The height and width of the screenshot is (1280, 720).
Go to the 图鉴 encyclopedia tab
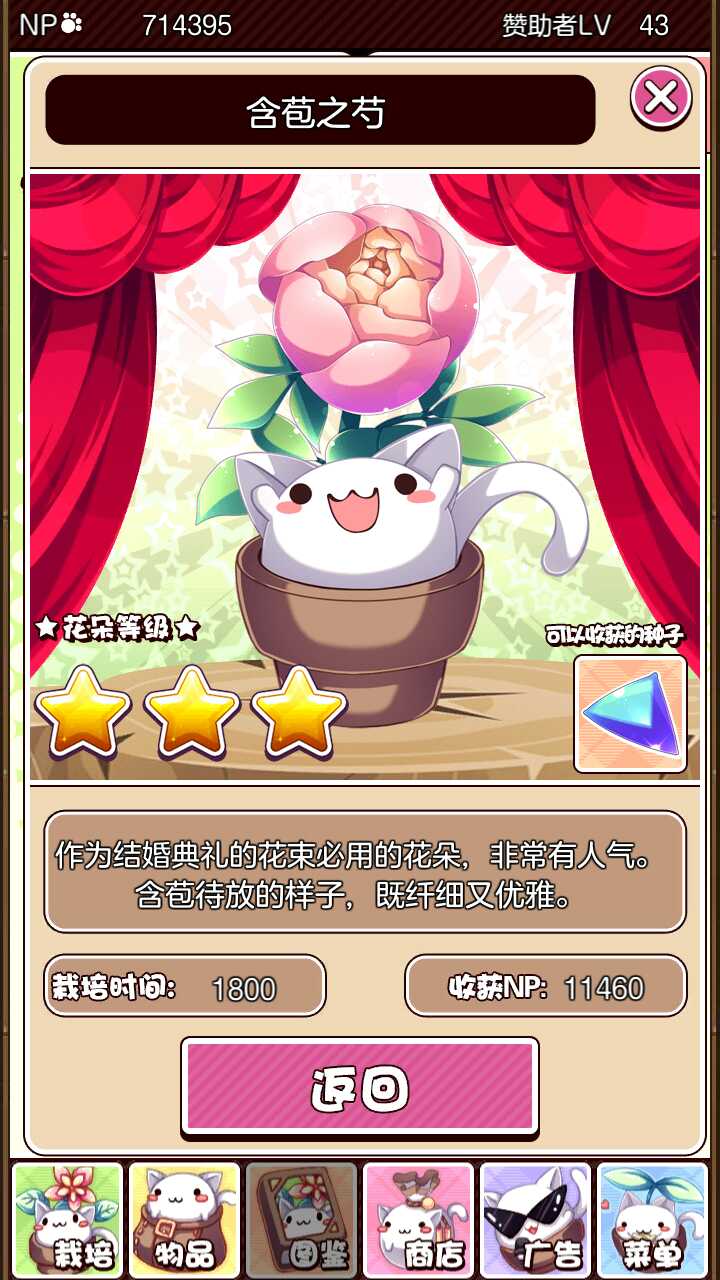[x=301, y=1218]
